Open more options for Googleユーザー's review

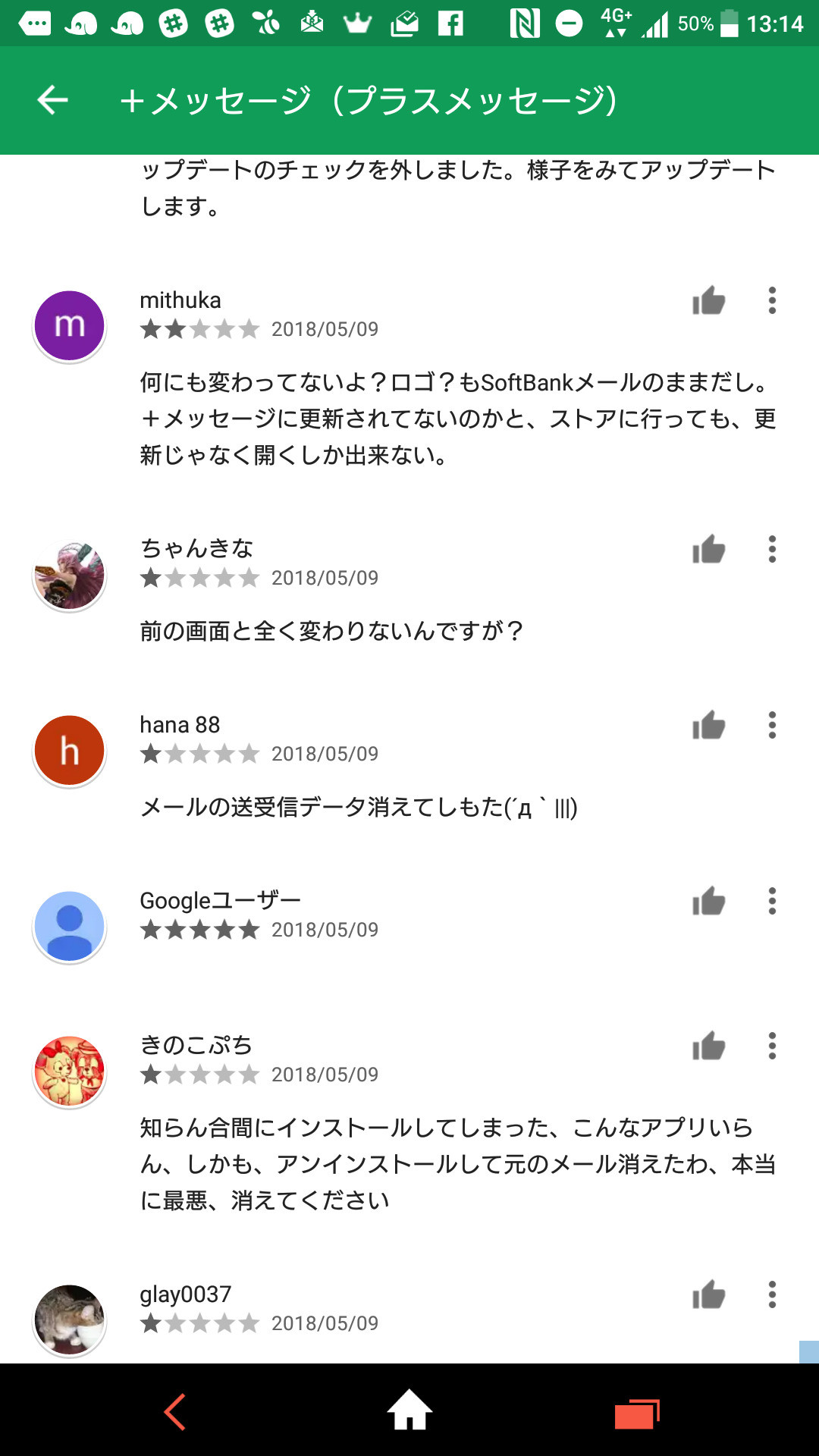point(772,902)
